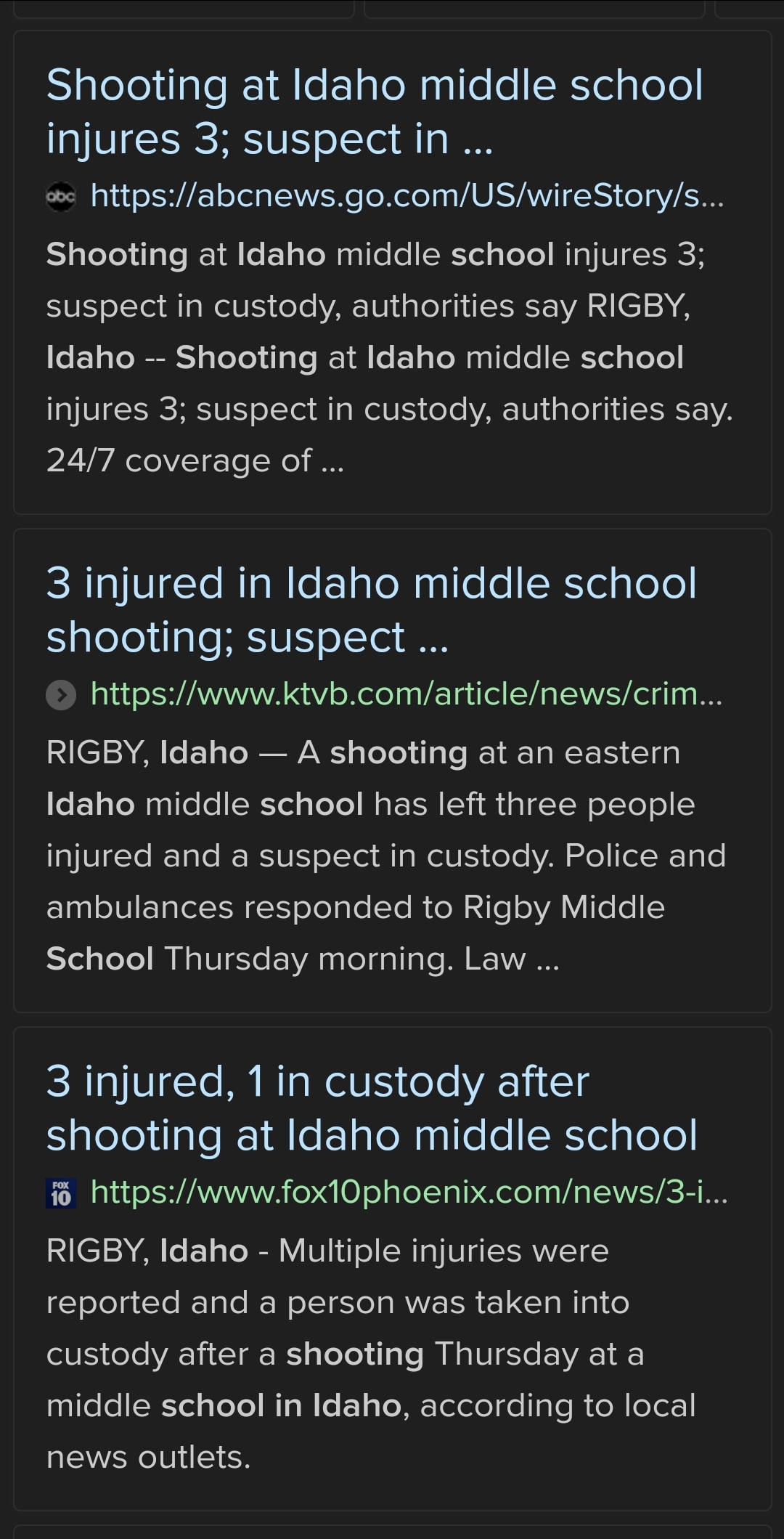The image size is (784, 1539).
Task: Open the ABC News headline about the Idaho school shooting
Action: click(375, 111)
